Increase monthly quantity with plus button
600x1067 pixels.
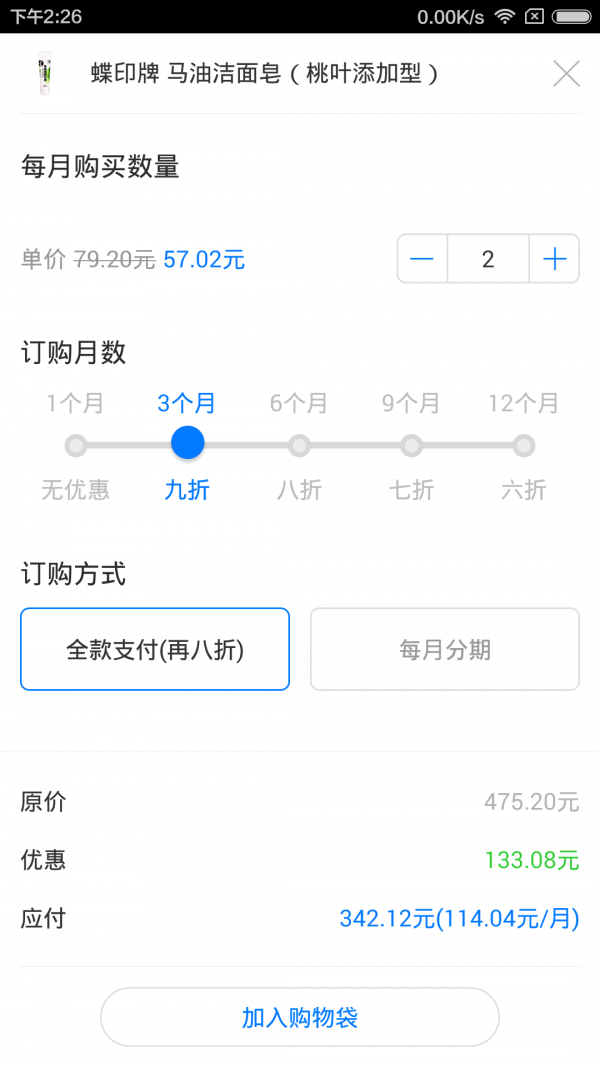554,259
